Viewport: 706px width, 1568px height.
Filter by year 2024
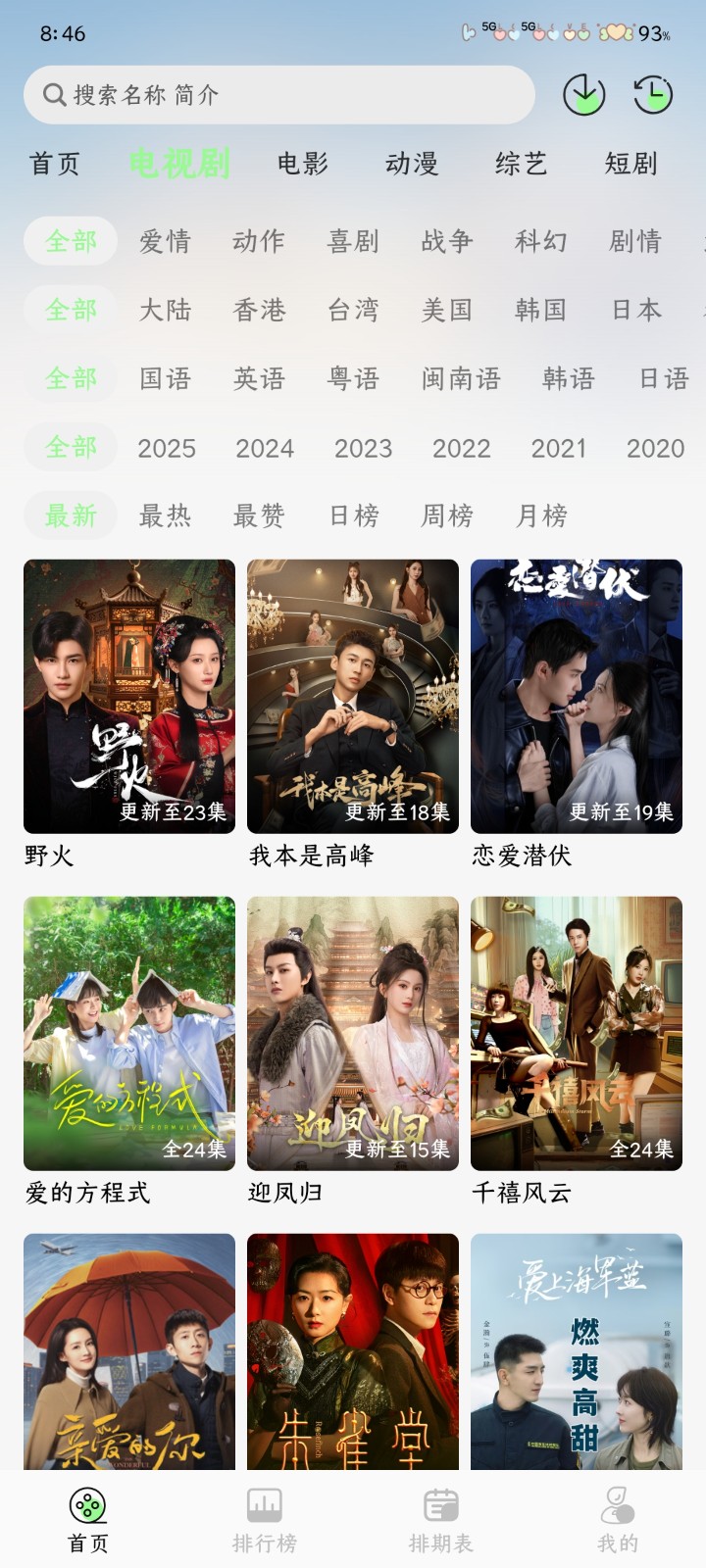(x=265, y=448)
